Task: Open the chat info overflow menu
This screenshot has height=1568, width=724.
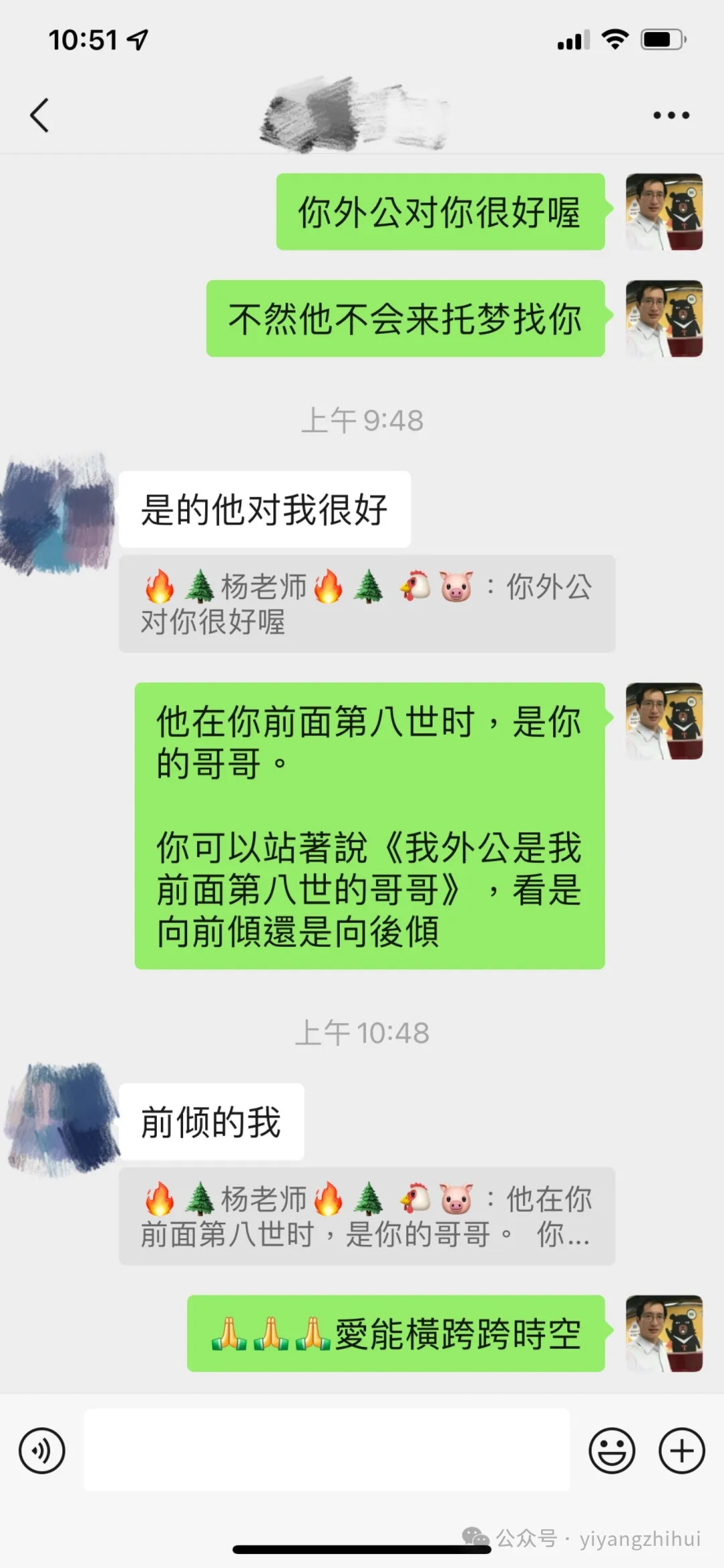Action: 671,115
